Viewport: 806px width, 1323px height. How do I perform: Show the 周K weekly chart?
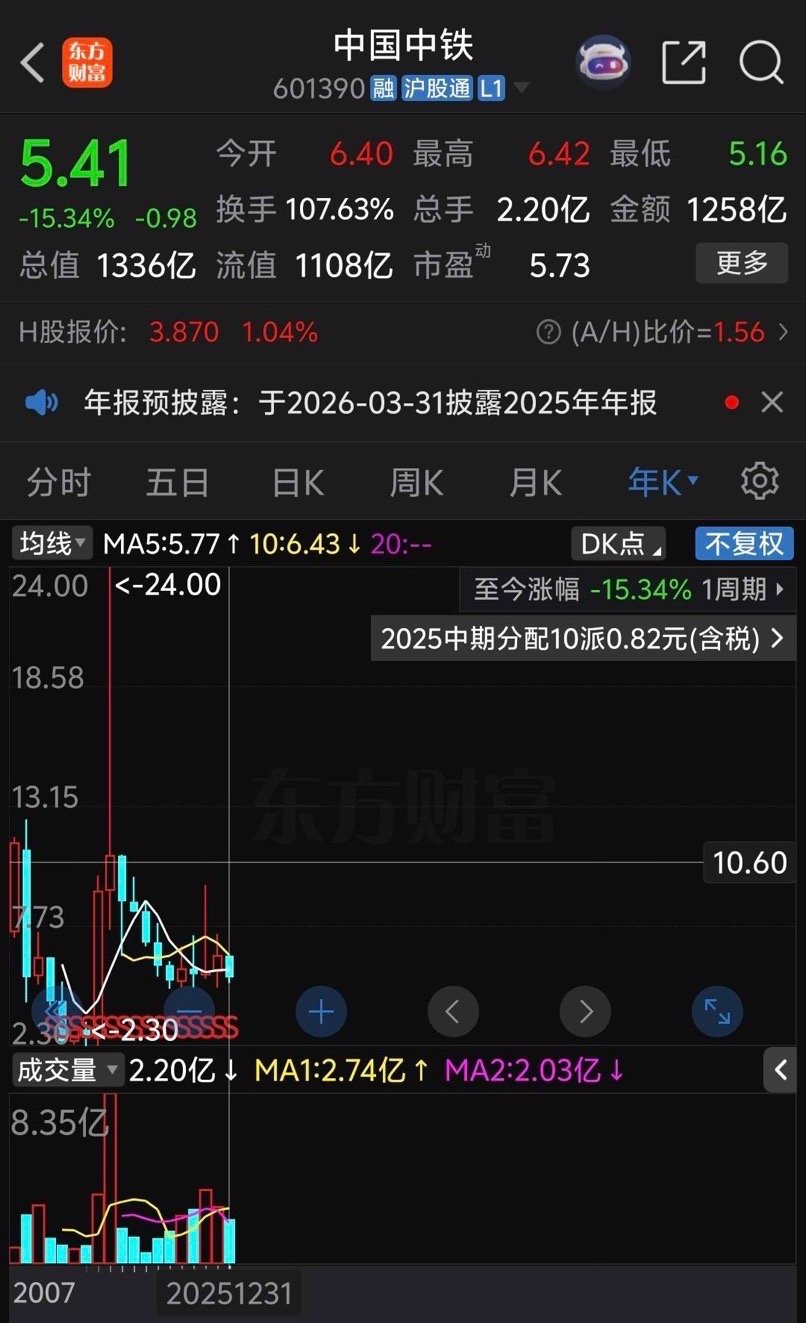click(x=416, y=483)
